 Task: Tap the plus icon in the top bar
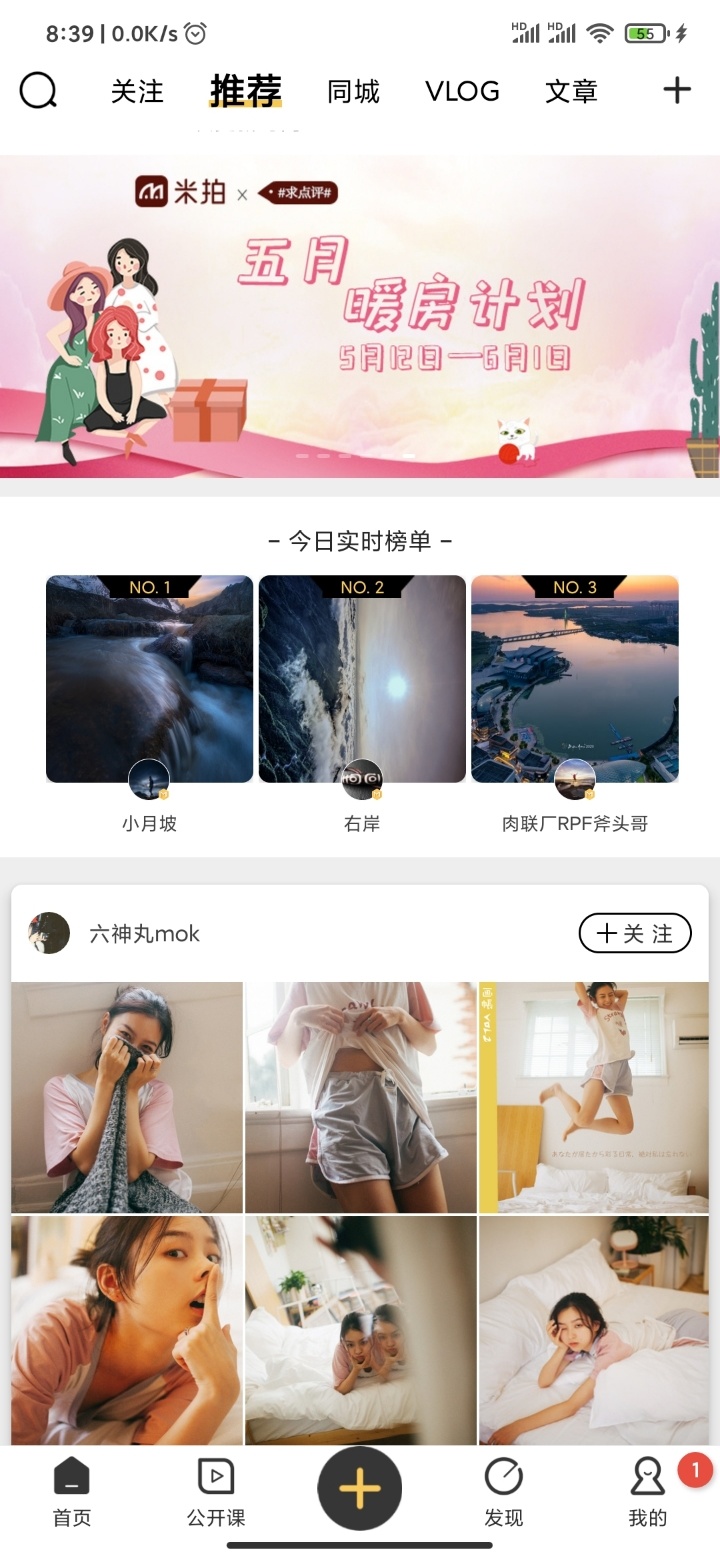click(x=677, y=90)
